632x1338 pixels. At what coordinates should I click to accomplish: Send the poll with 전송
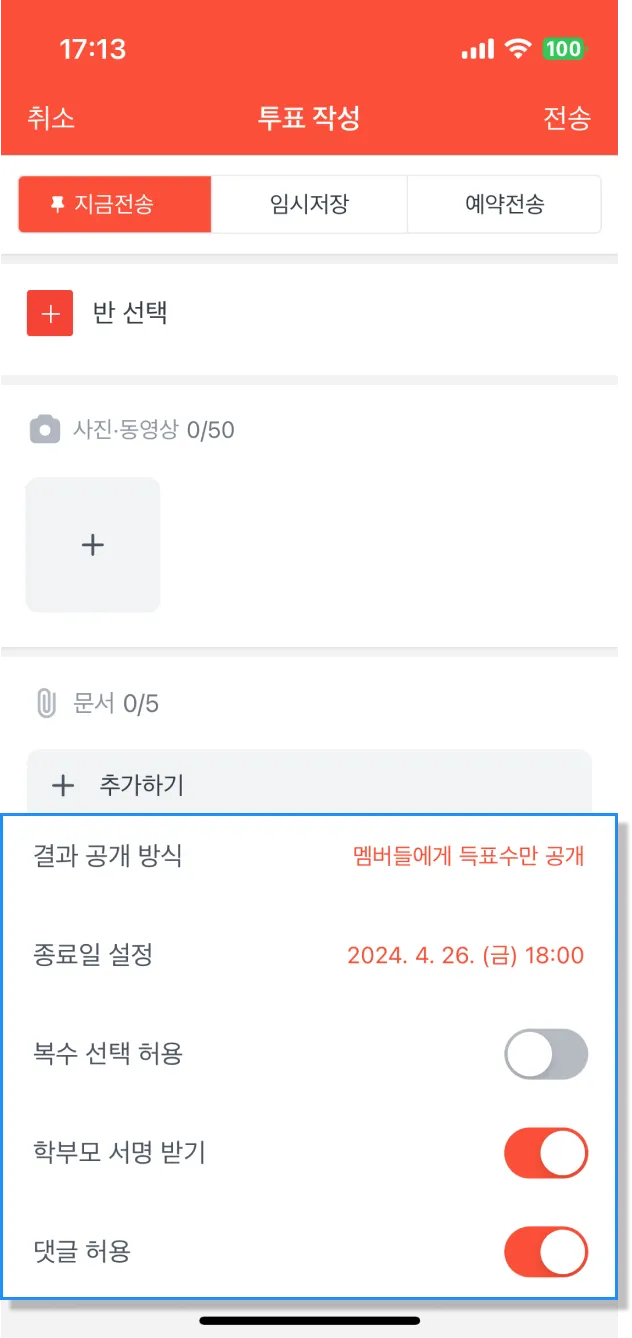click(567, 118)
